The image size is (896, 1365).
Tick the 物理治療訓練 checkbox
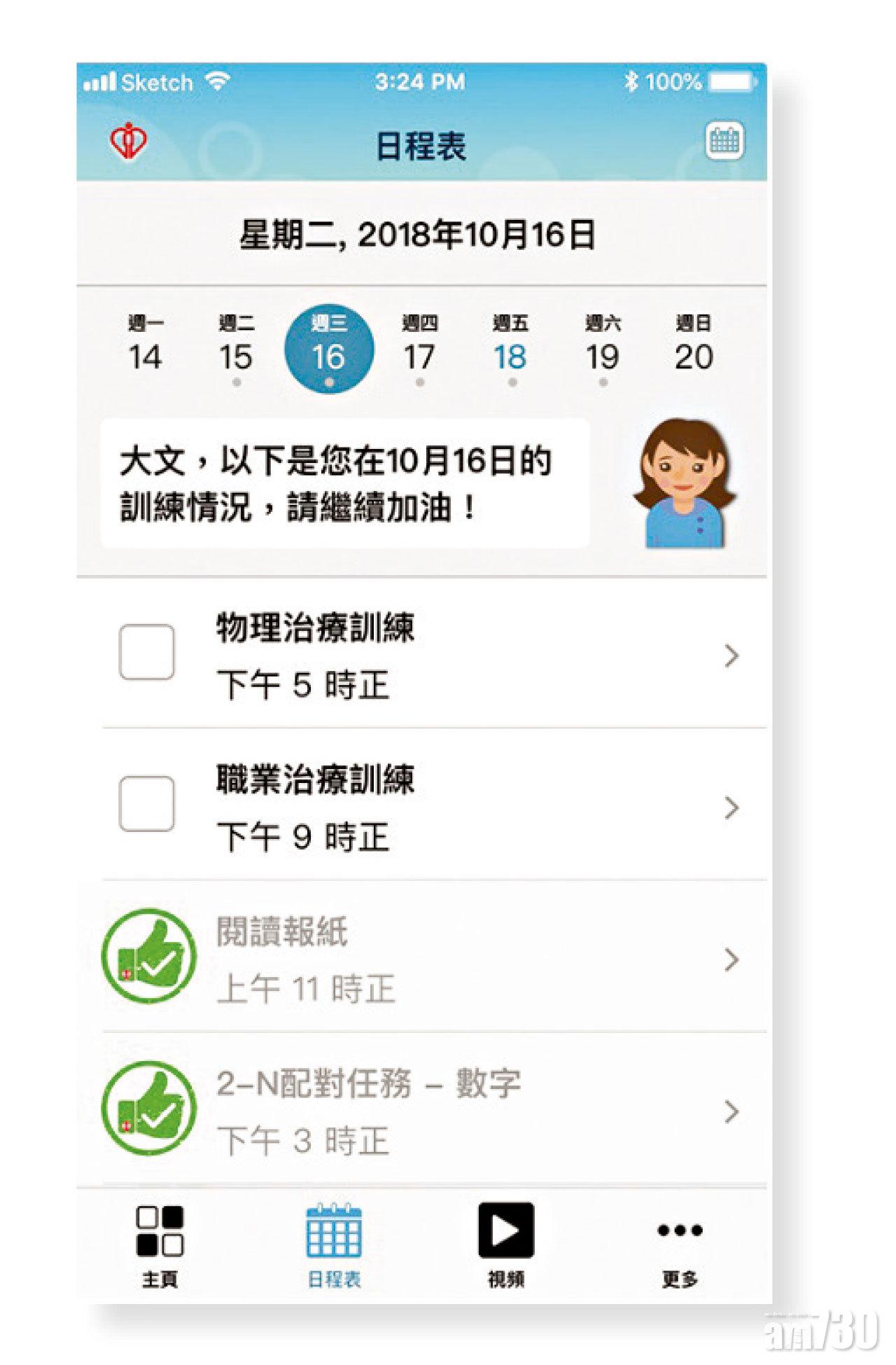(x=146, y=652)
